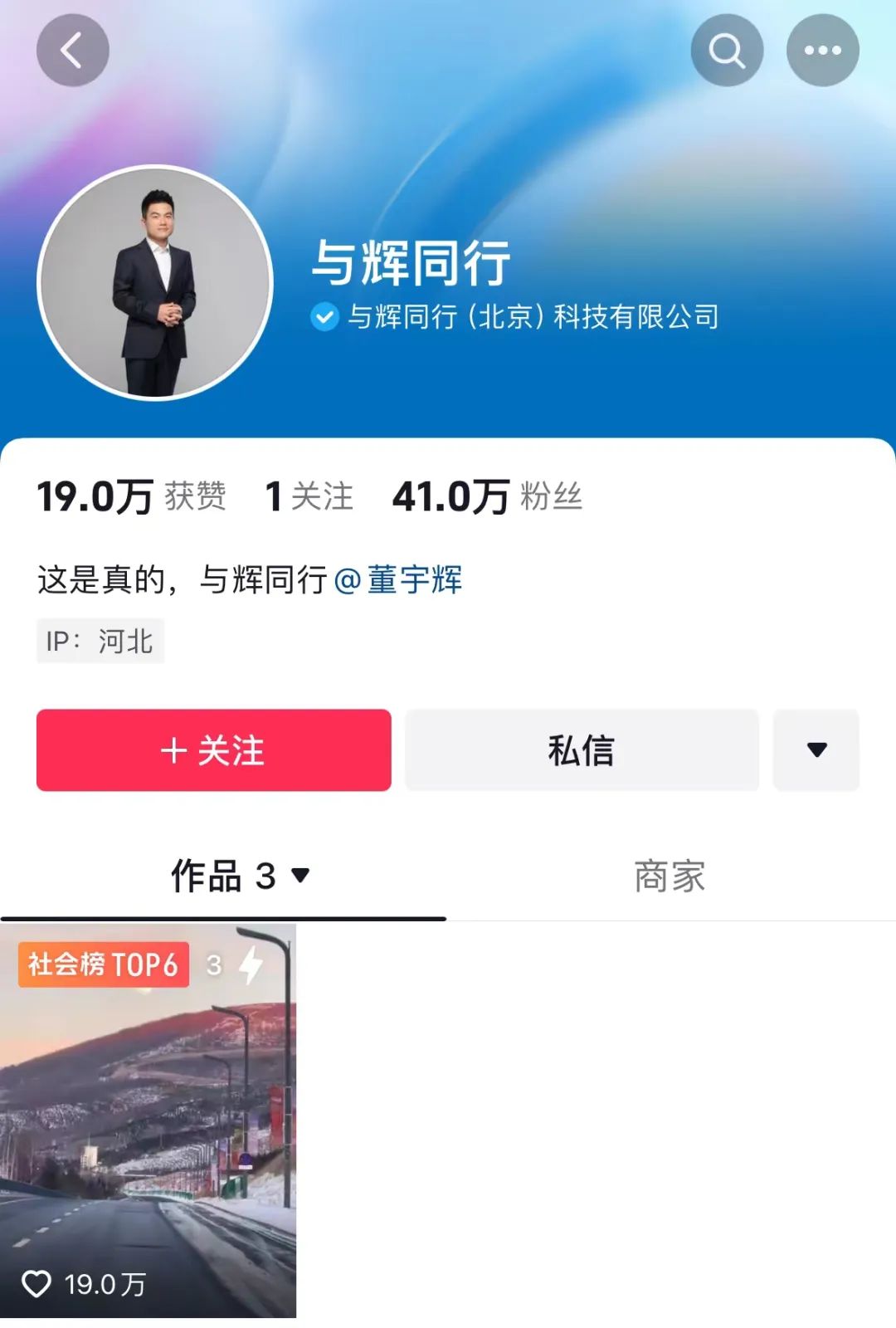Open the 1 关注 following list
This screenshot has width=896, height=1328.
point(309,496)
